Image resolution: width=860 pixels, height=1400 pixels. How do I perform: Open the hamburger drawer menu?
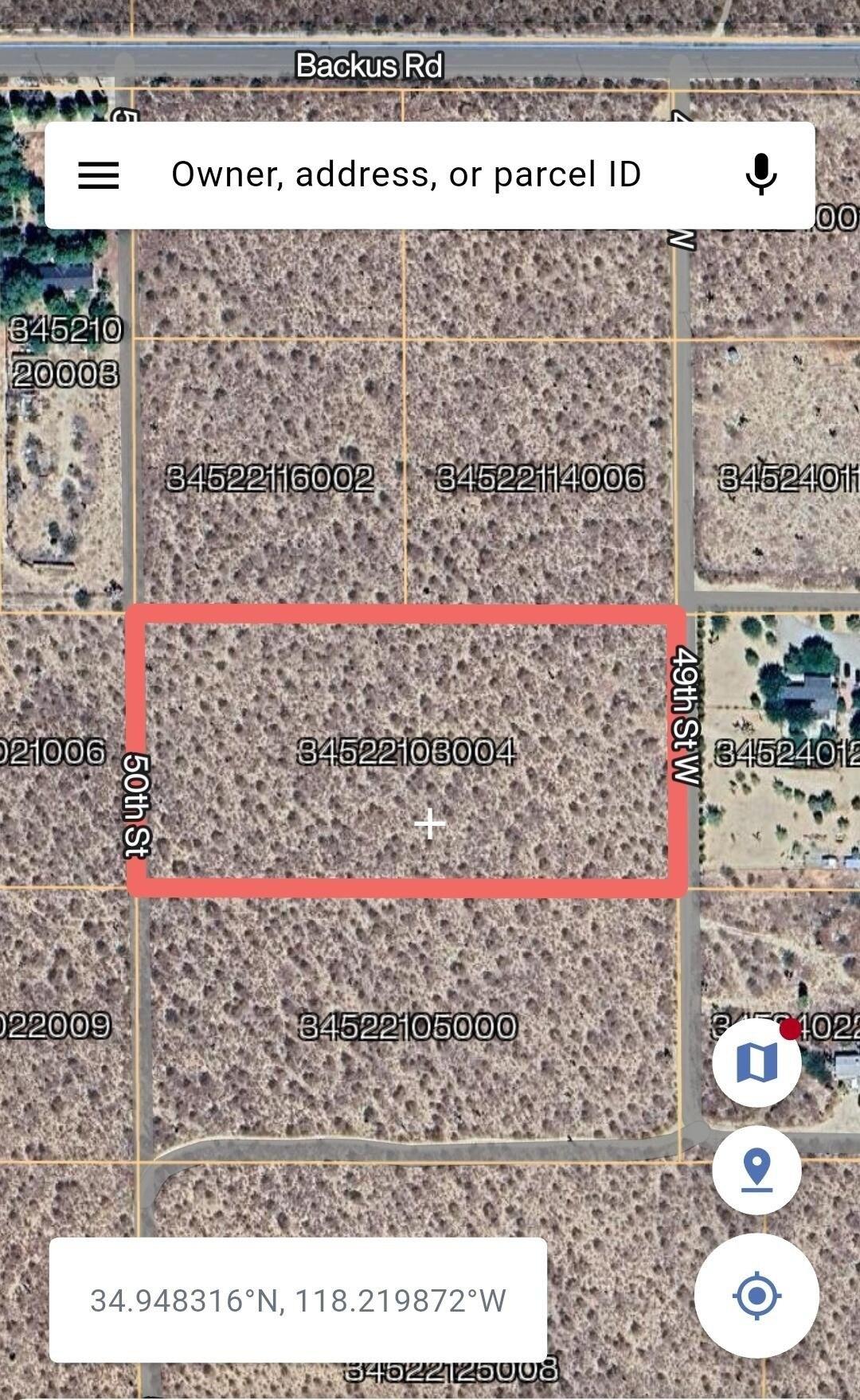click(x=99, y=175)
